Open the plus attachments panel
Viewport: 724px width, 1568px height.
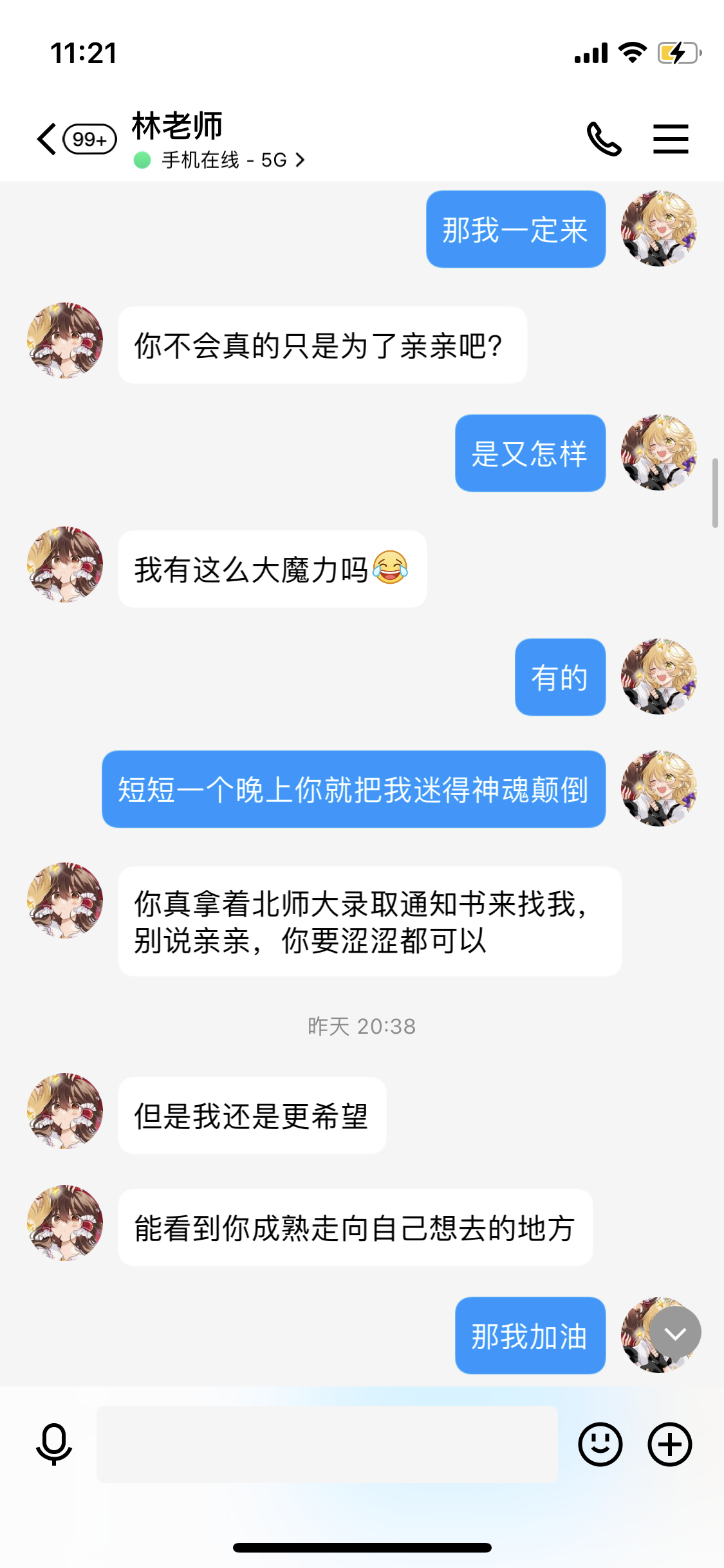pos(669,1444)
